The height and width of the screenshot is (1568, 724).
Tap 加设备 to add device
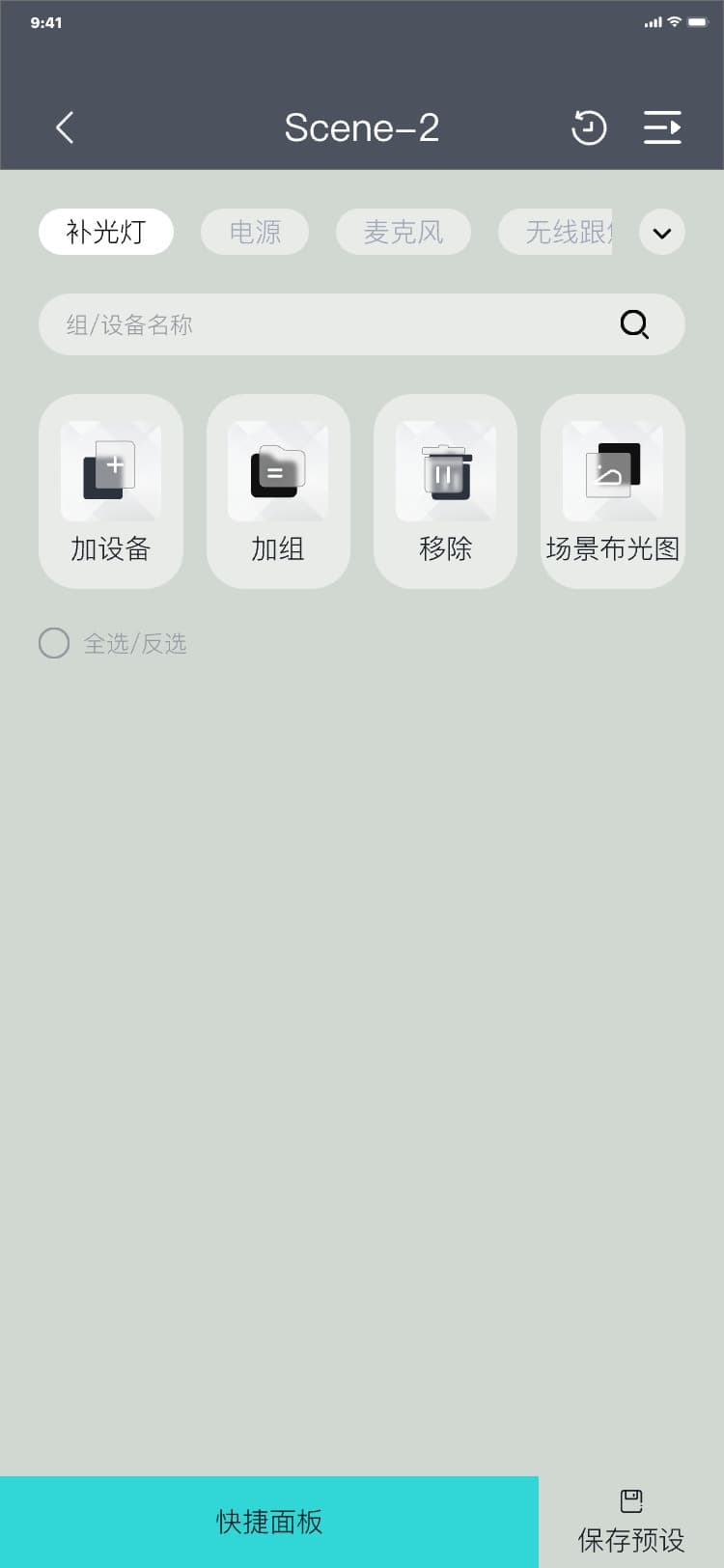pyautogui.click(x=111, y=491)
